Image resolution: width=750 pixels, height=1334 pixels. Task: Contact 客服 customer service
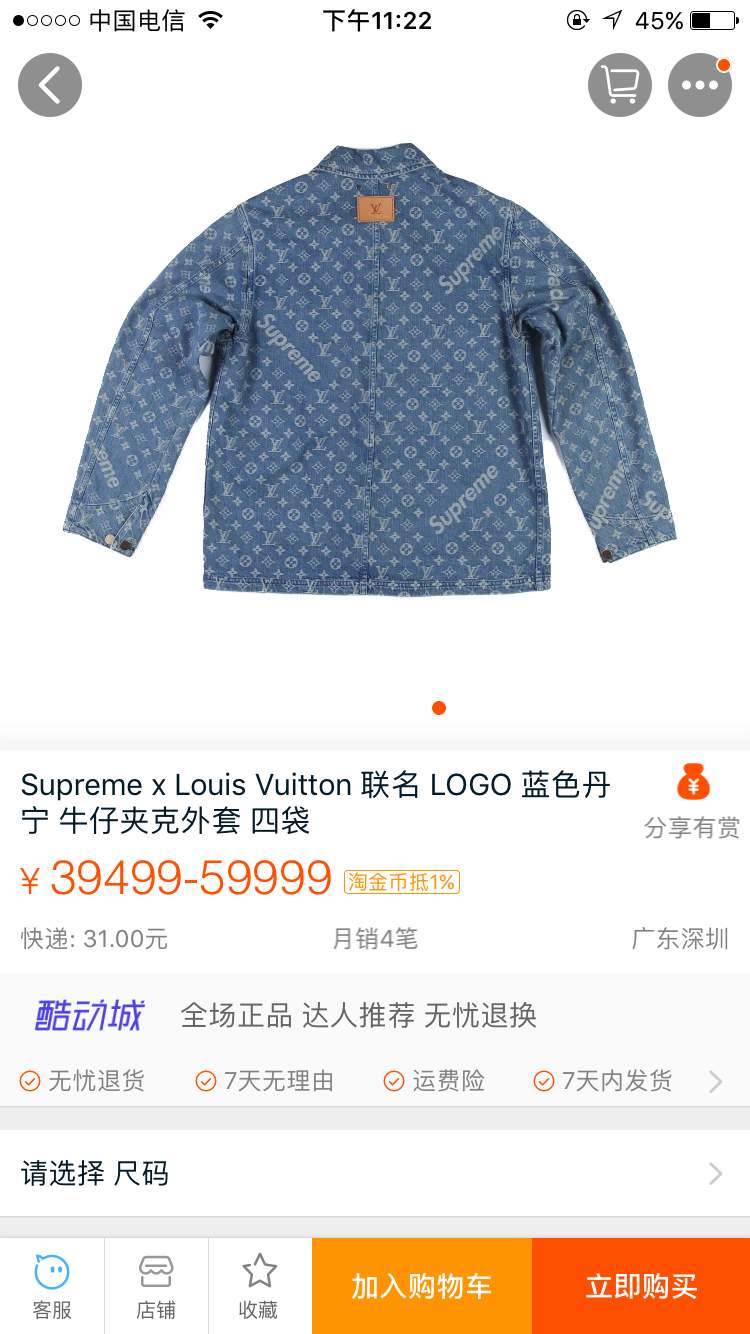point(52,1286)
